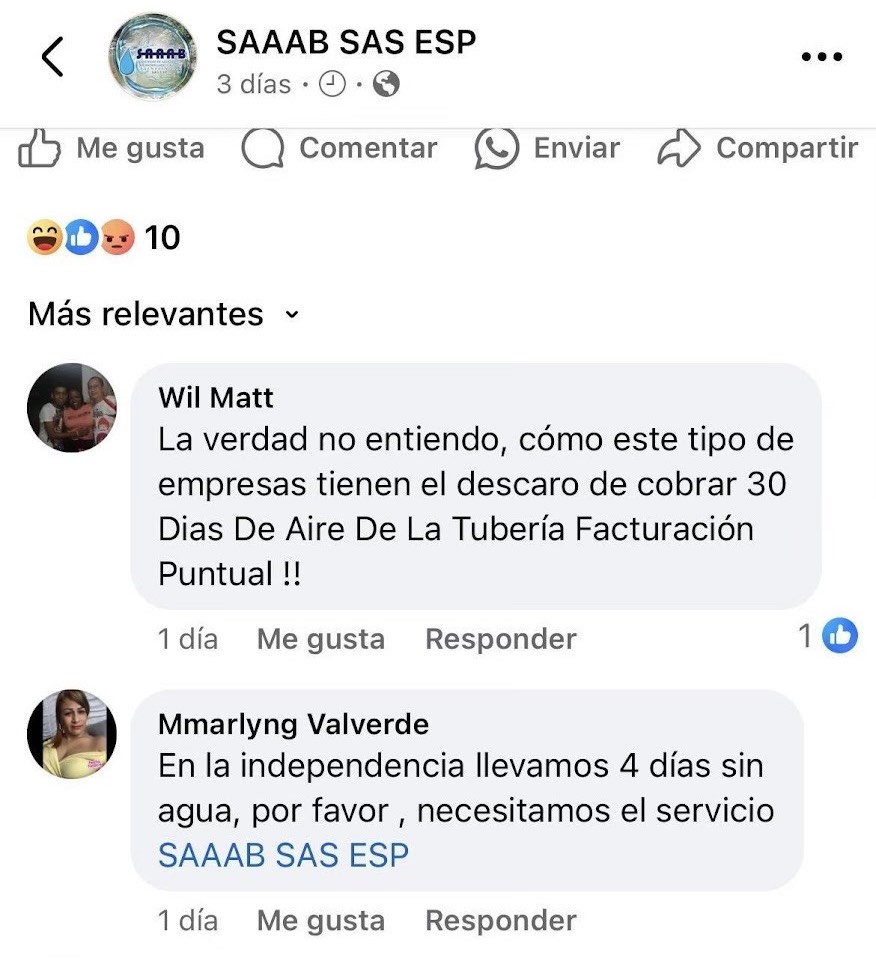Viewport: 876px width, 962px height.
Task: Like Wil Matt's comment
Action: [x=320, y=639]
